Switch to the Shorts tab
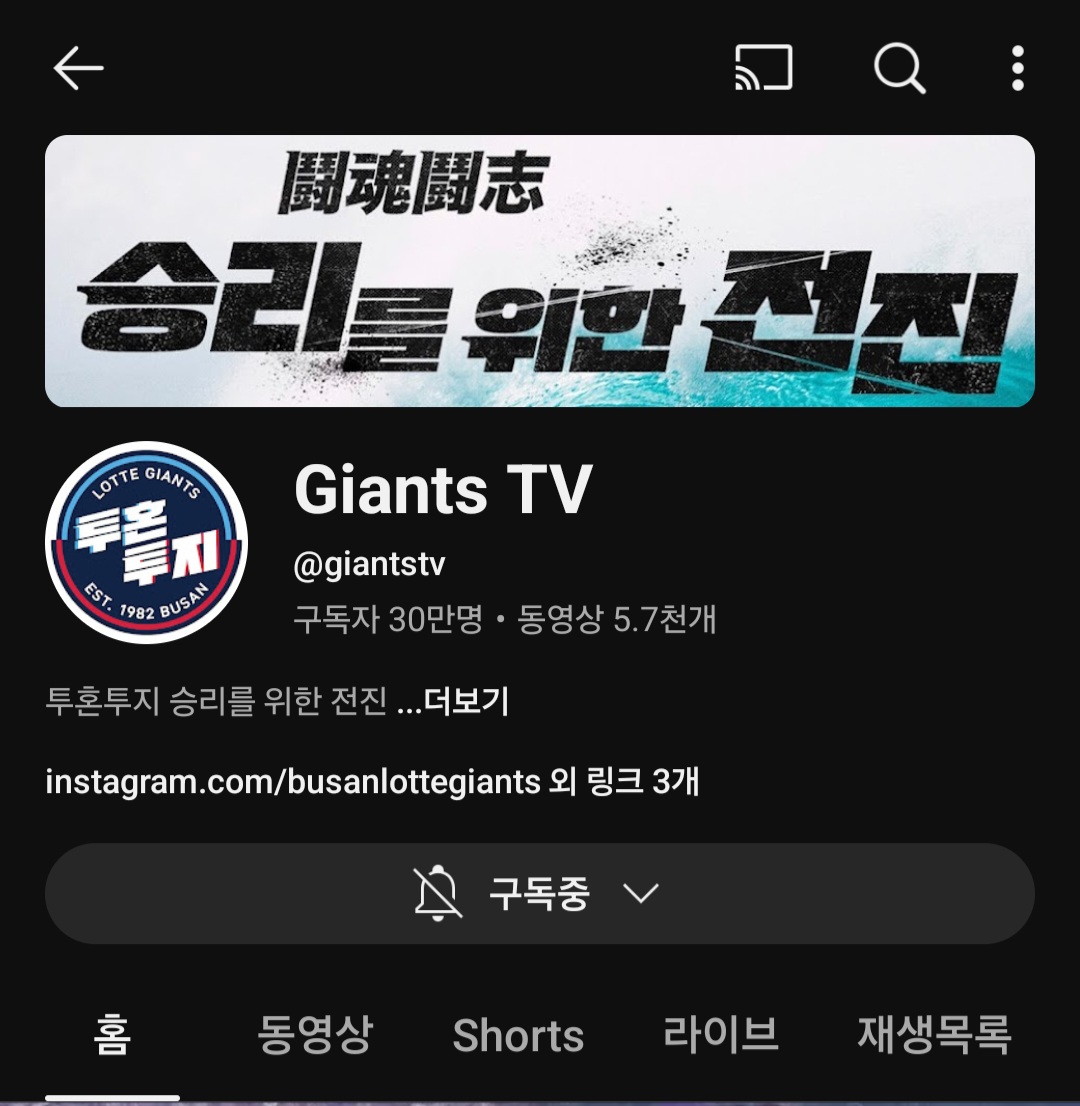Screen dimensions: 1080x1106 pos(518,1035)
